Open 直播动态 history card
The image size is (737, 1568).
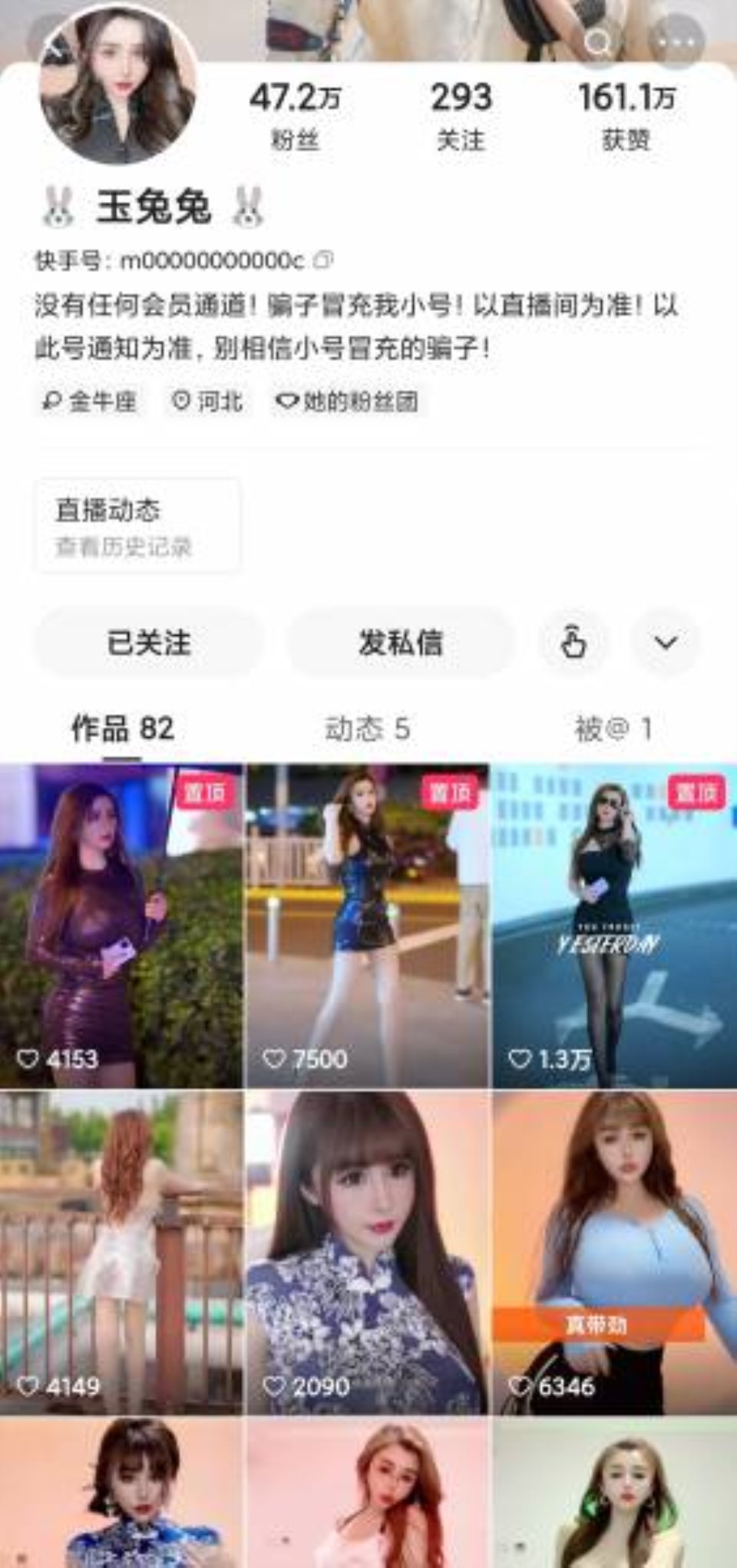[137, 526]
